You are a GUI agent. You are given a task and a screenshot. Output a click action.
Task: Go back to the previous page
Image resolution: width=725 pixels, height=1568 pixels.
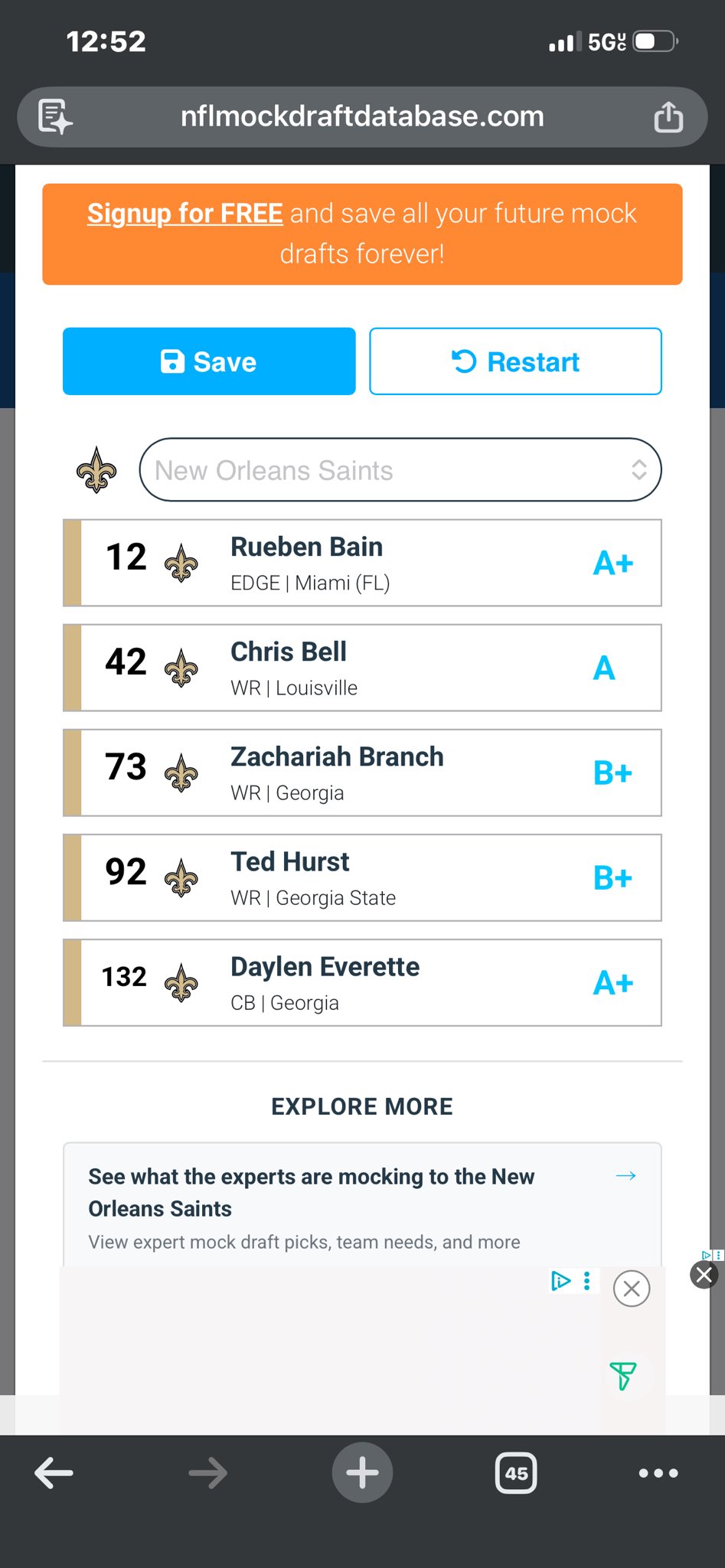coord(54,1473)
